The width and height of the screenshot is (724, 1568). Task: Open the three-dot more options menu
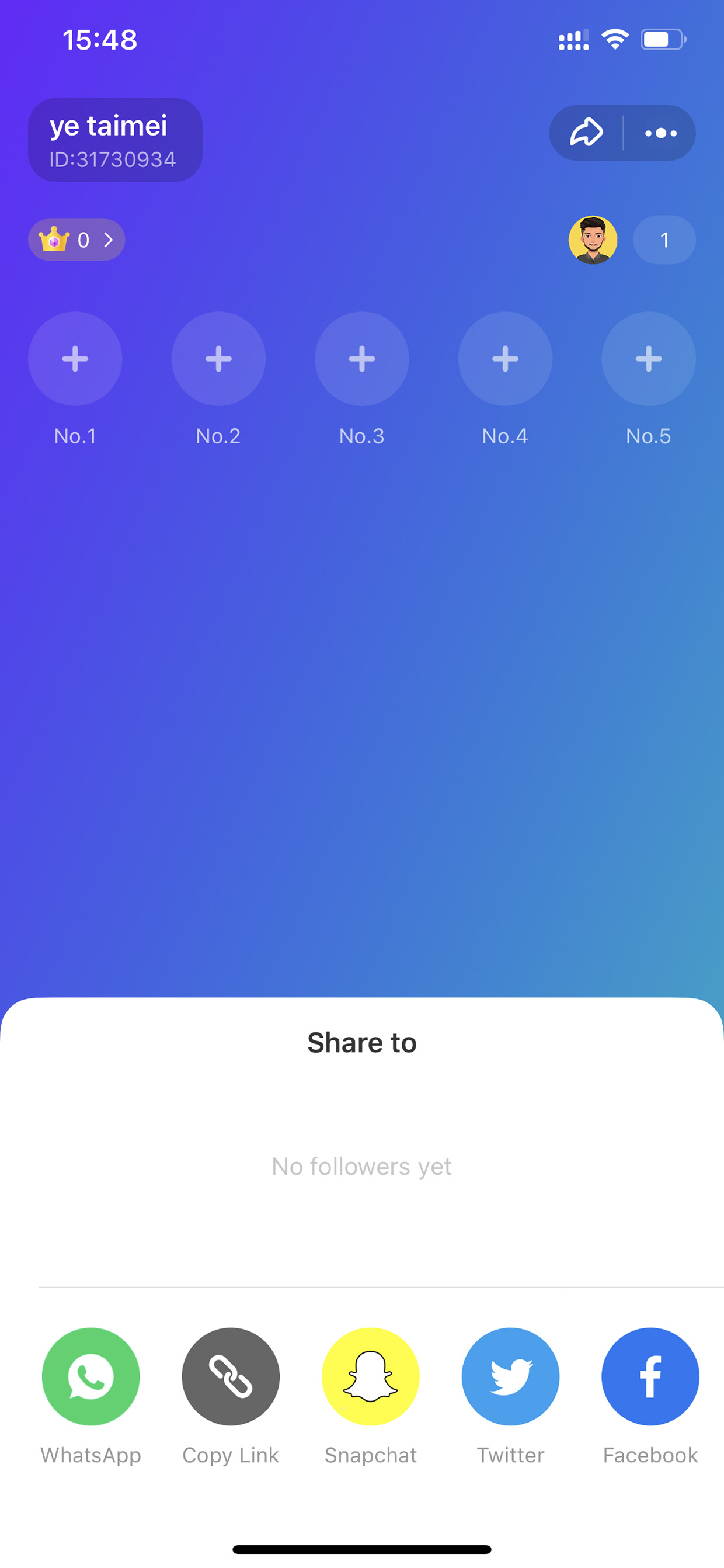661,133
